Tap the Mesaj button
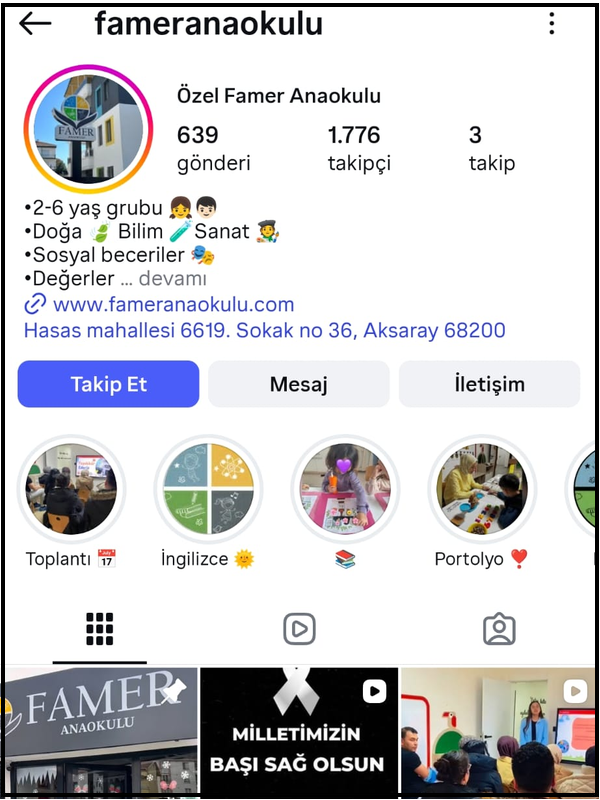The image size is (600, 800). (298, 384)
